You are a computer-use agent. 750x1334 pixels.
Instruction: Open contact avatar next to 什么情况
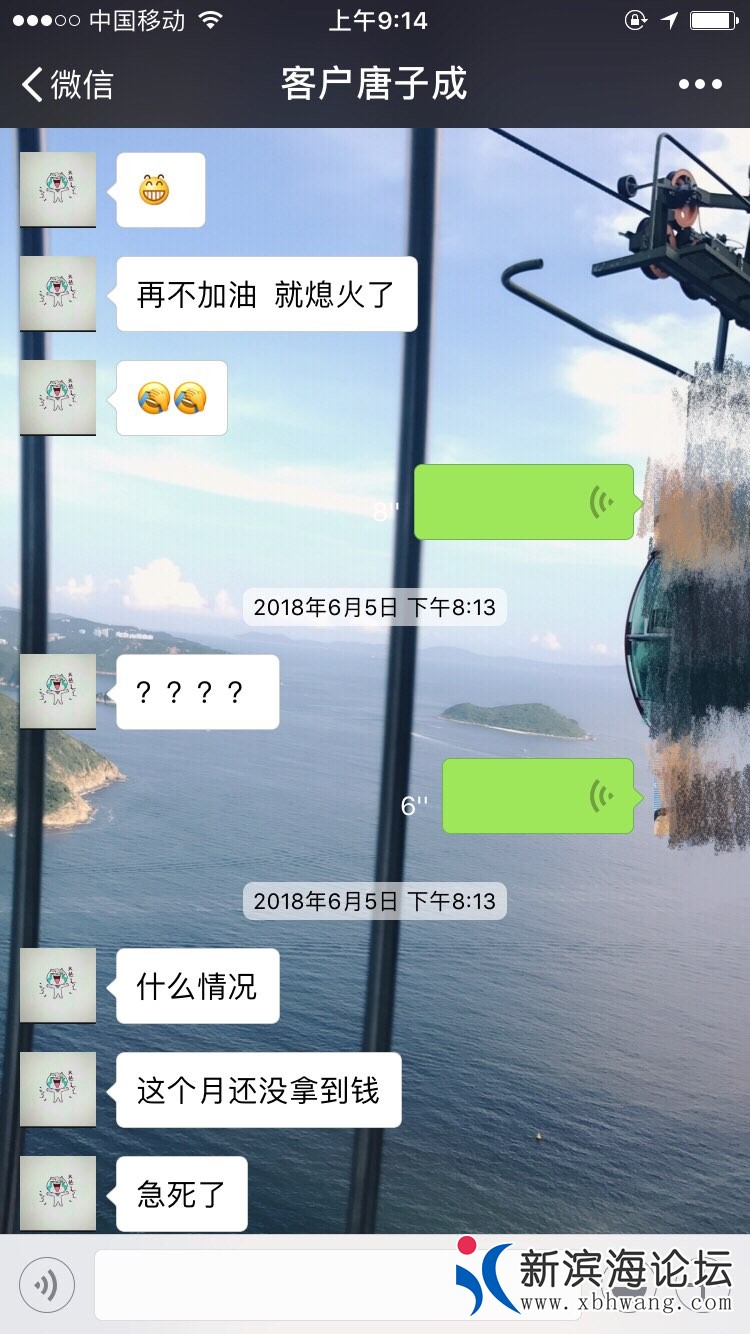pos(58,985)
